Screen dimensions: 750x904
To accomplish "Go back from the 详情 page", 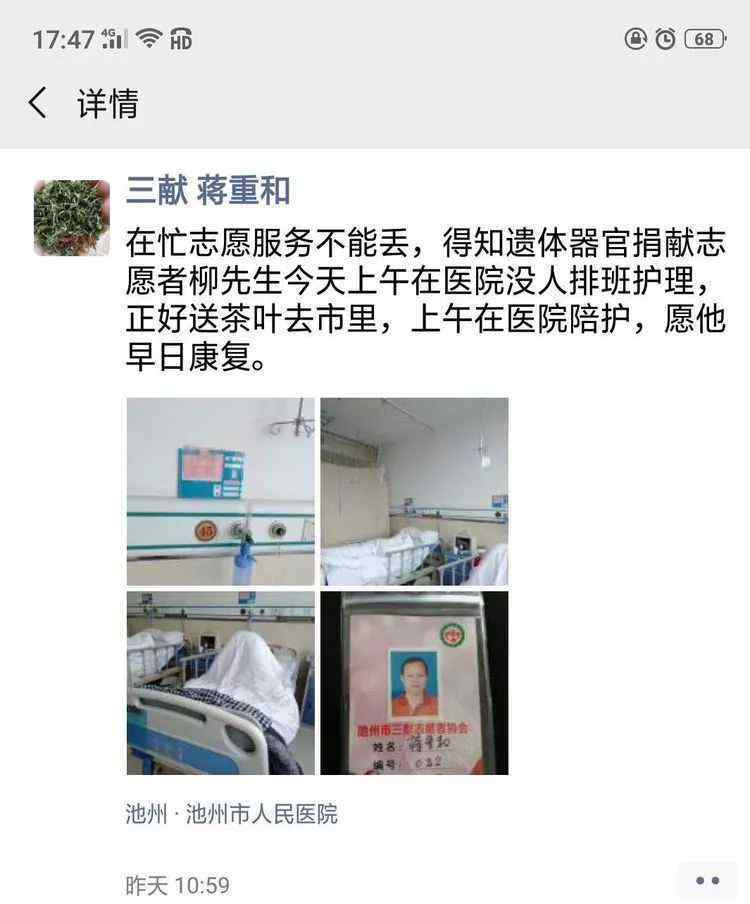I will point(38,103).
